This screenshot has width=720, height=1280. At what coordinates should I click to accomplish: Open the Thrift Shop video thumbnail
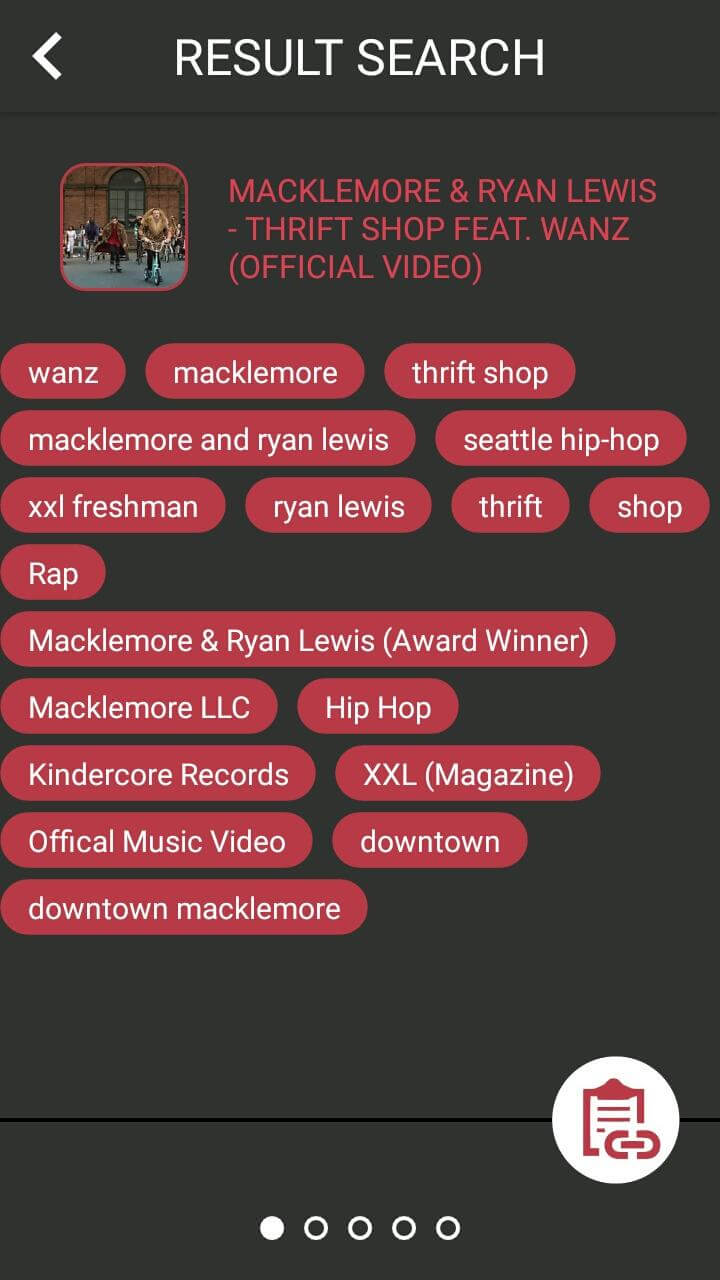point(124,227)
